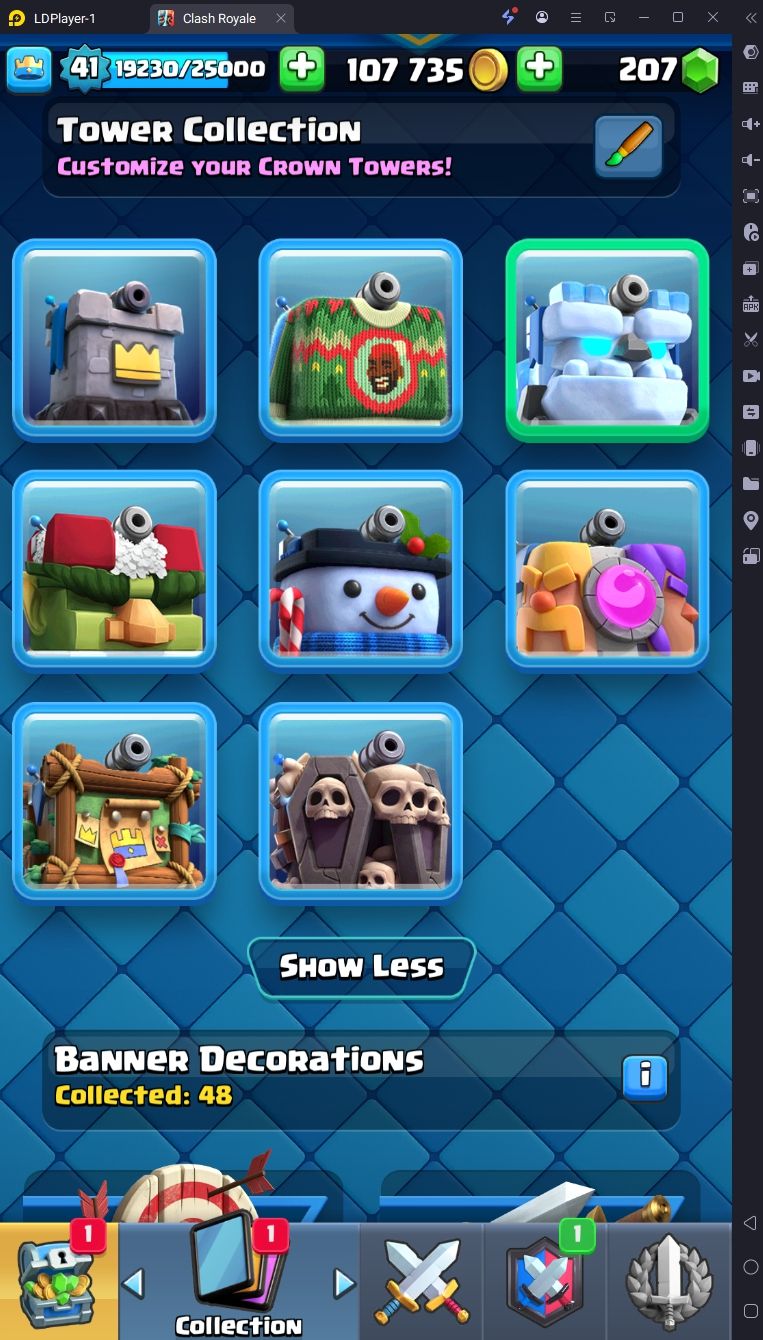The width and height of the screenshot is (763, 1340).
Task: Open the king level crown icon
Action: pos(29,69)
